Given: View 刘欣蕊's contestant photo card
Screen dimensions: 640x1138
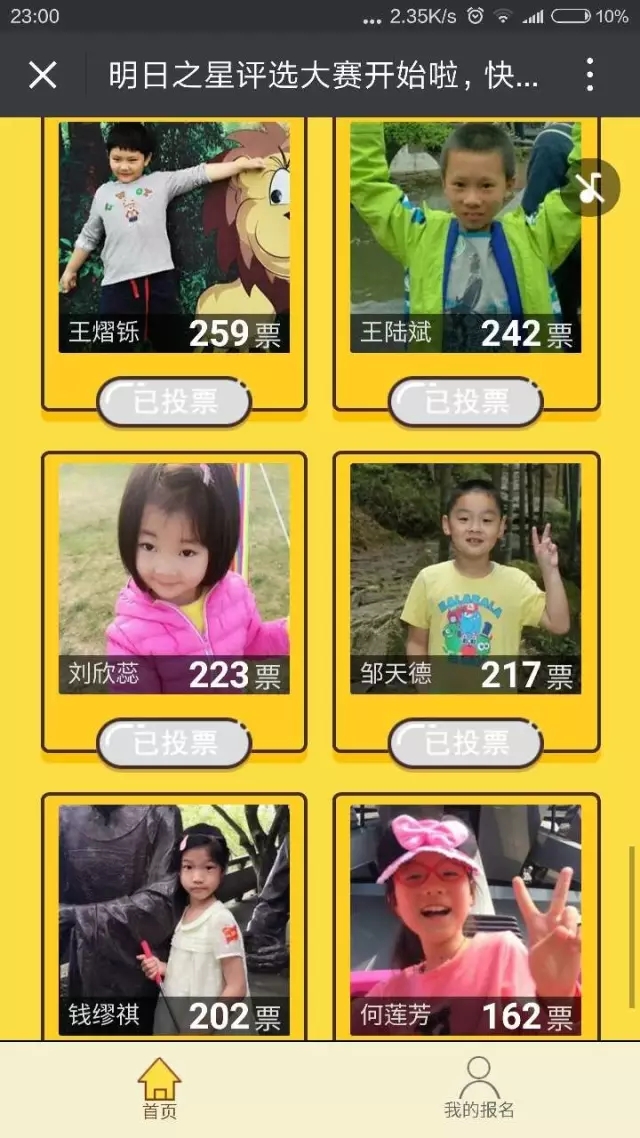Looking at the screenshot, I should 174,578.
